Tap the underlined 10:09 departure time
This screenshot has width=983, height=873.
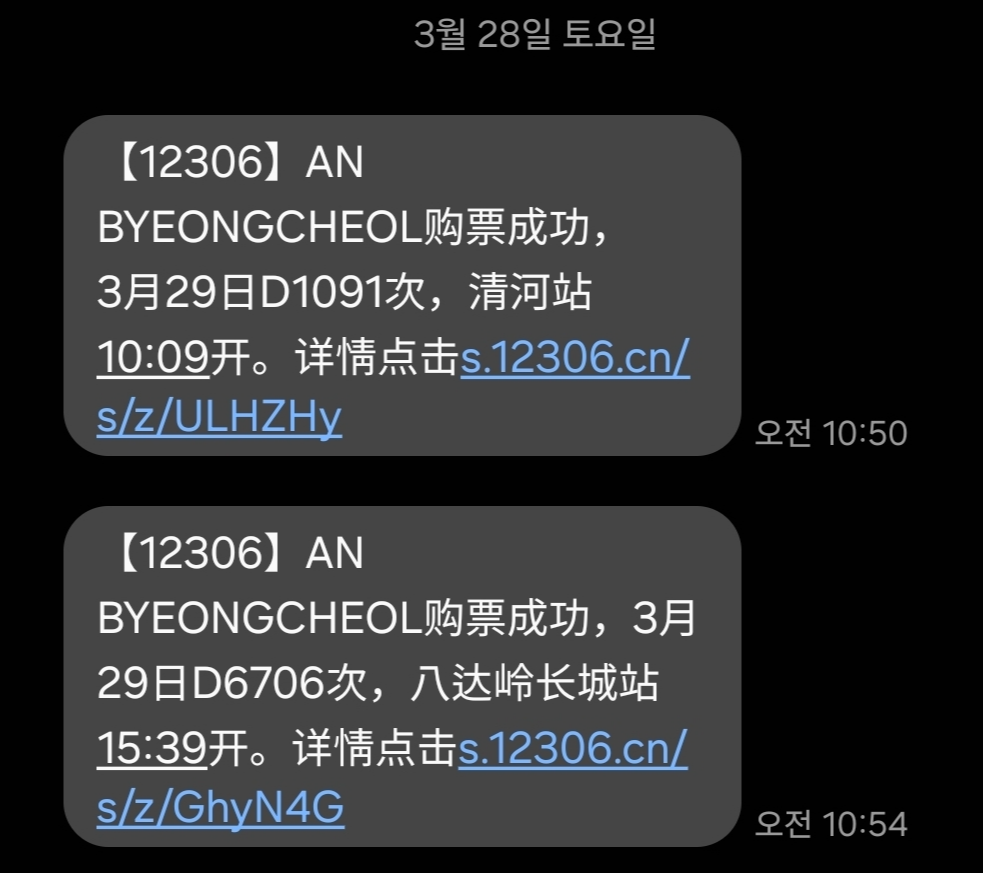153,357
